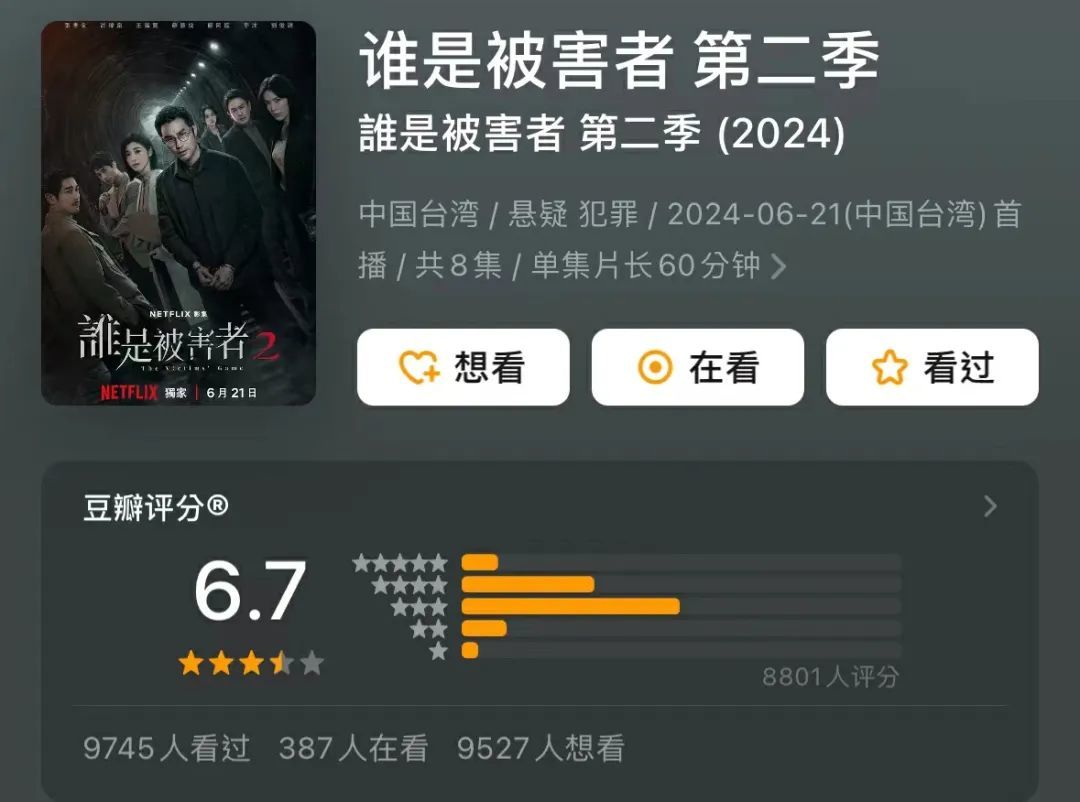Viewport: 1080px width, 802px height.
Task: Expand the show info details chevron
Action: pyautogui.click(x=779, y=267)
